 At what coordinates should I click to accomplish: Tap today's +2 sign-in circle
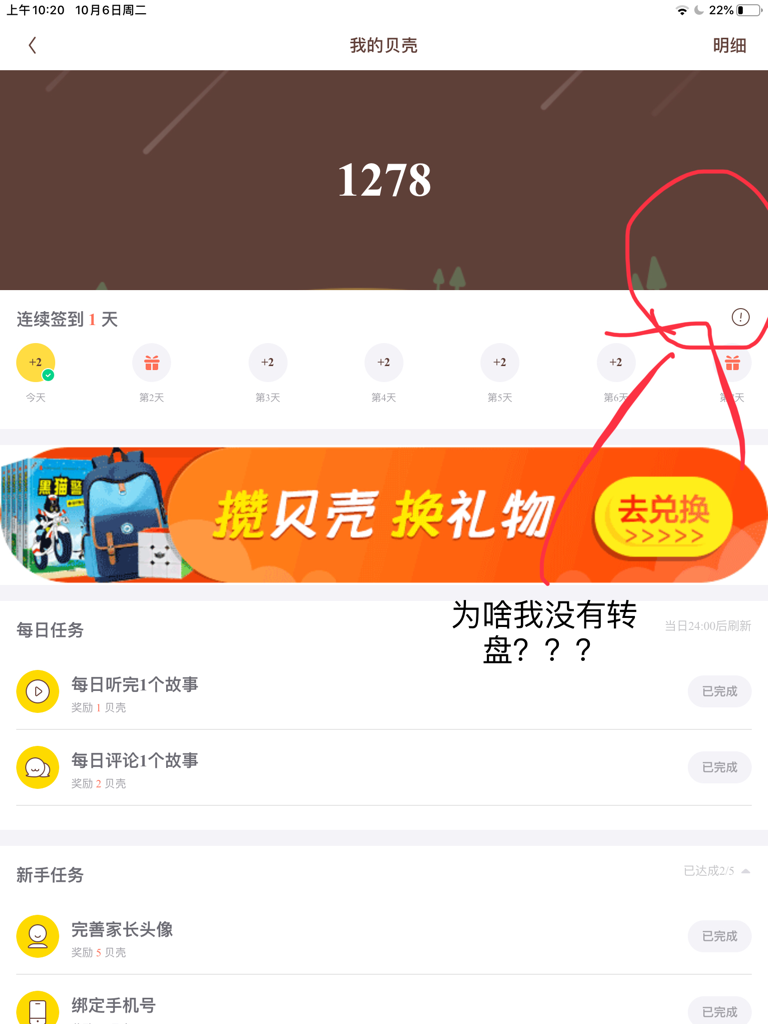(36, 363)
